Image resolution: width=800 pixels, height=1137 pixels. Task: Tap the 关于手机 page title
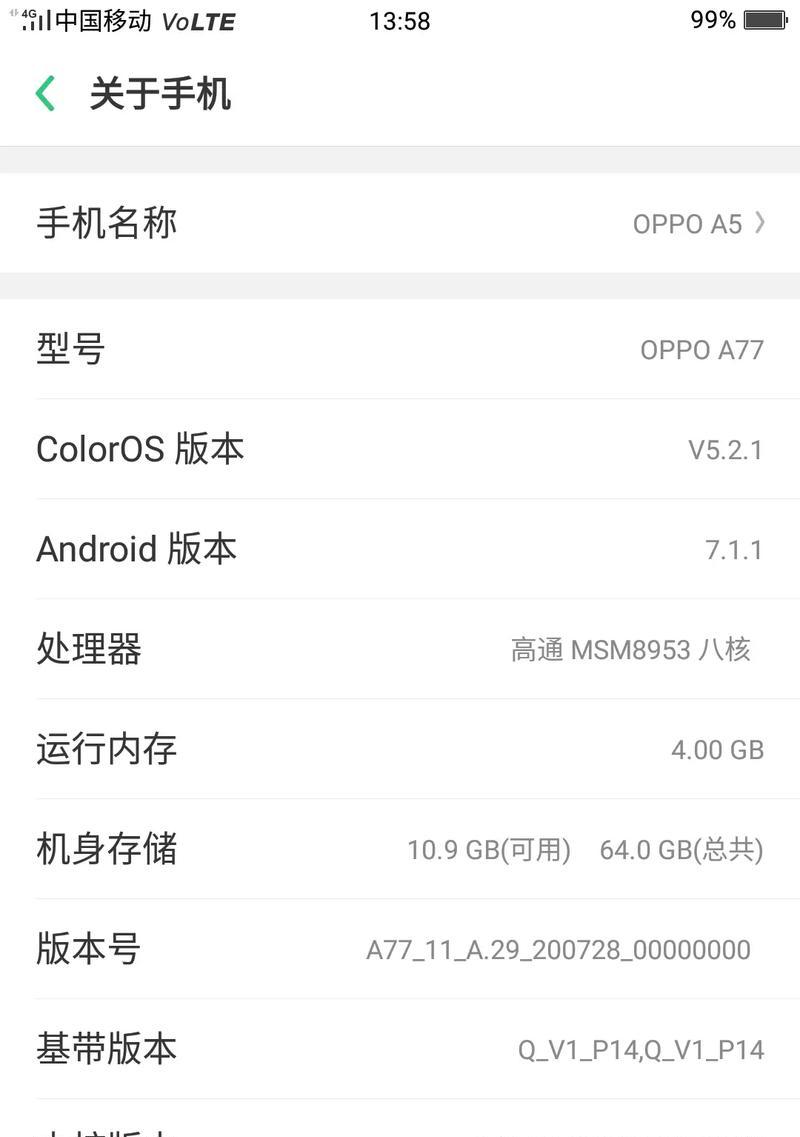tap(157, 94)
